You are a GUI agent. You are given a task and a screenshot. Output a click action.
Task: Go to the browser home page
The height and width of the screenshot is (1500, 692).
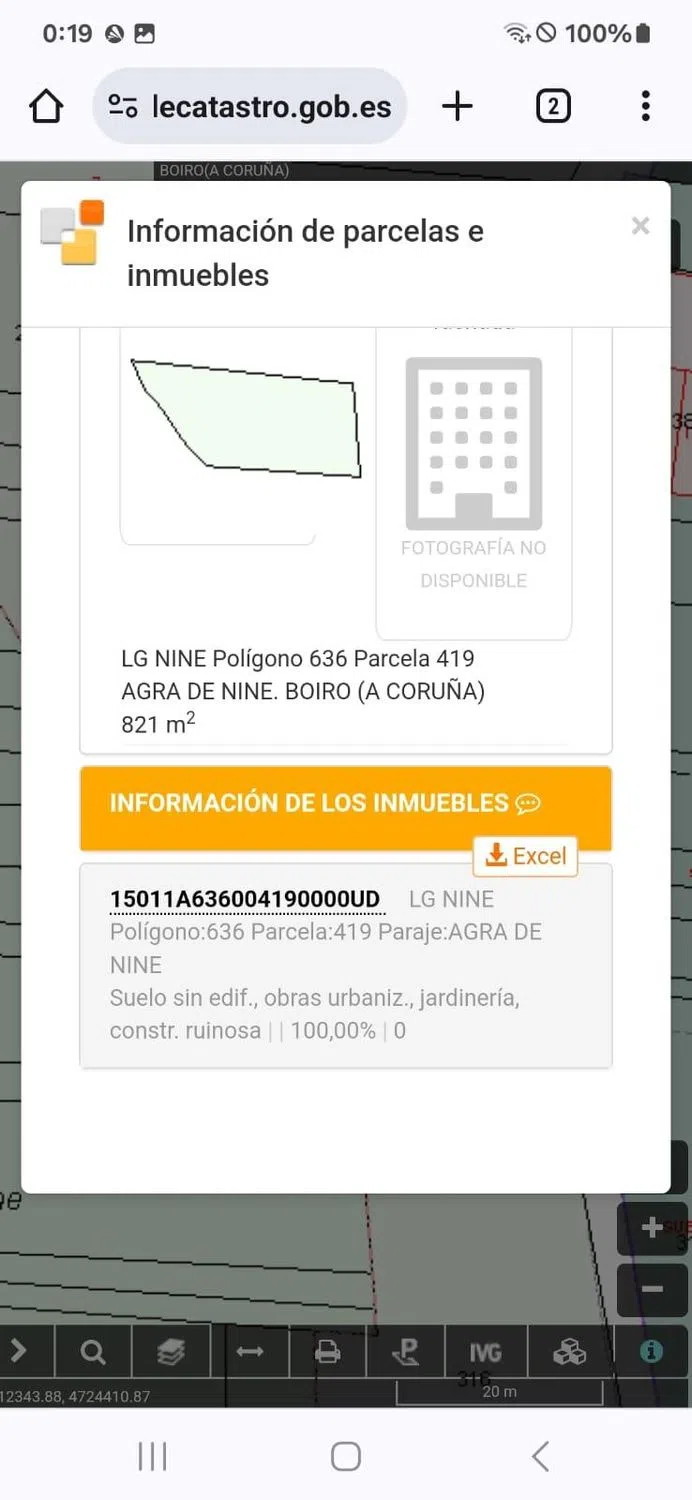point(46,106)
